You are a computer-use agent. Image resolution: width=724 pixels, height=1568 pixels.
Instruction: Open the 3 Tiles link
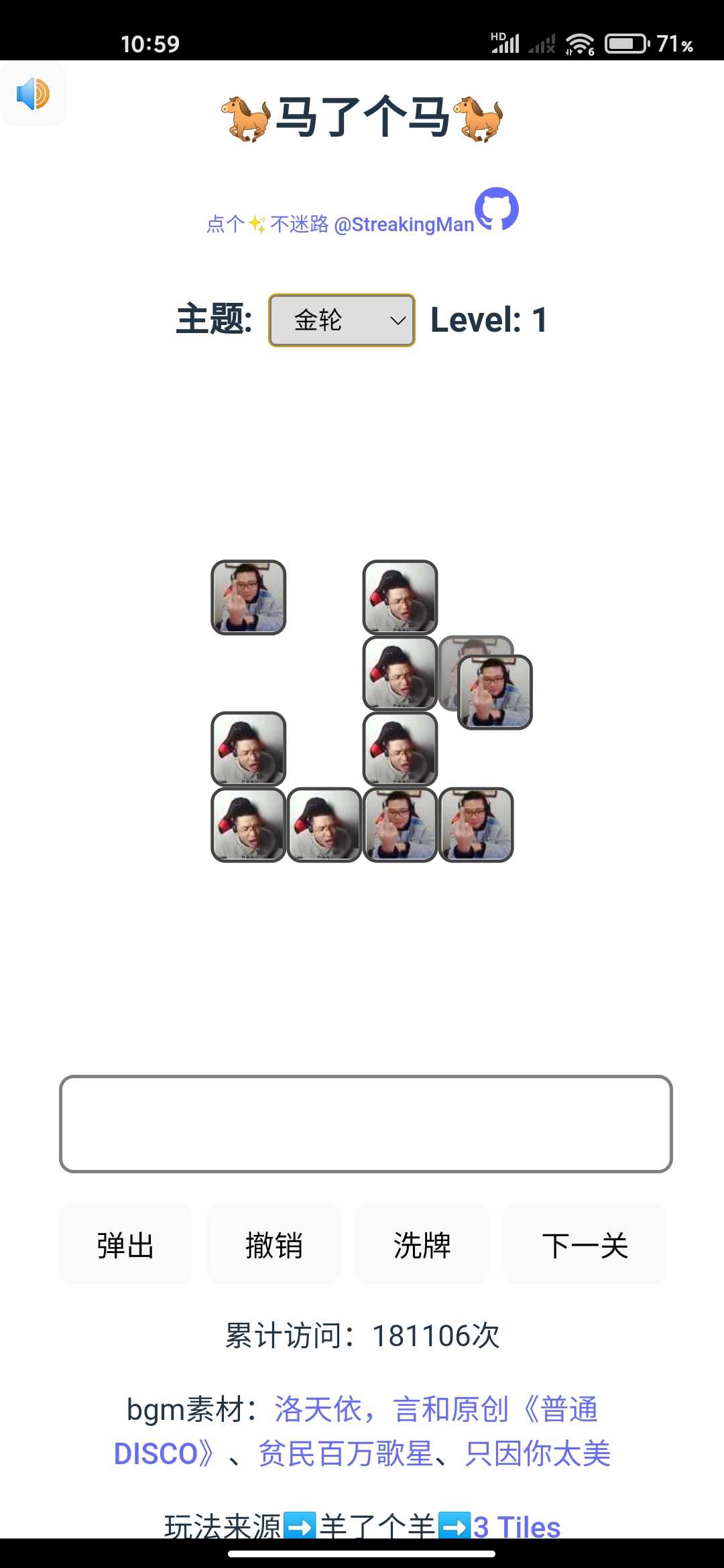coord(516,1526)
